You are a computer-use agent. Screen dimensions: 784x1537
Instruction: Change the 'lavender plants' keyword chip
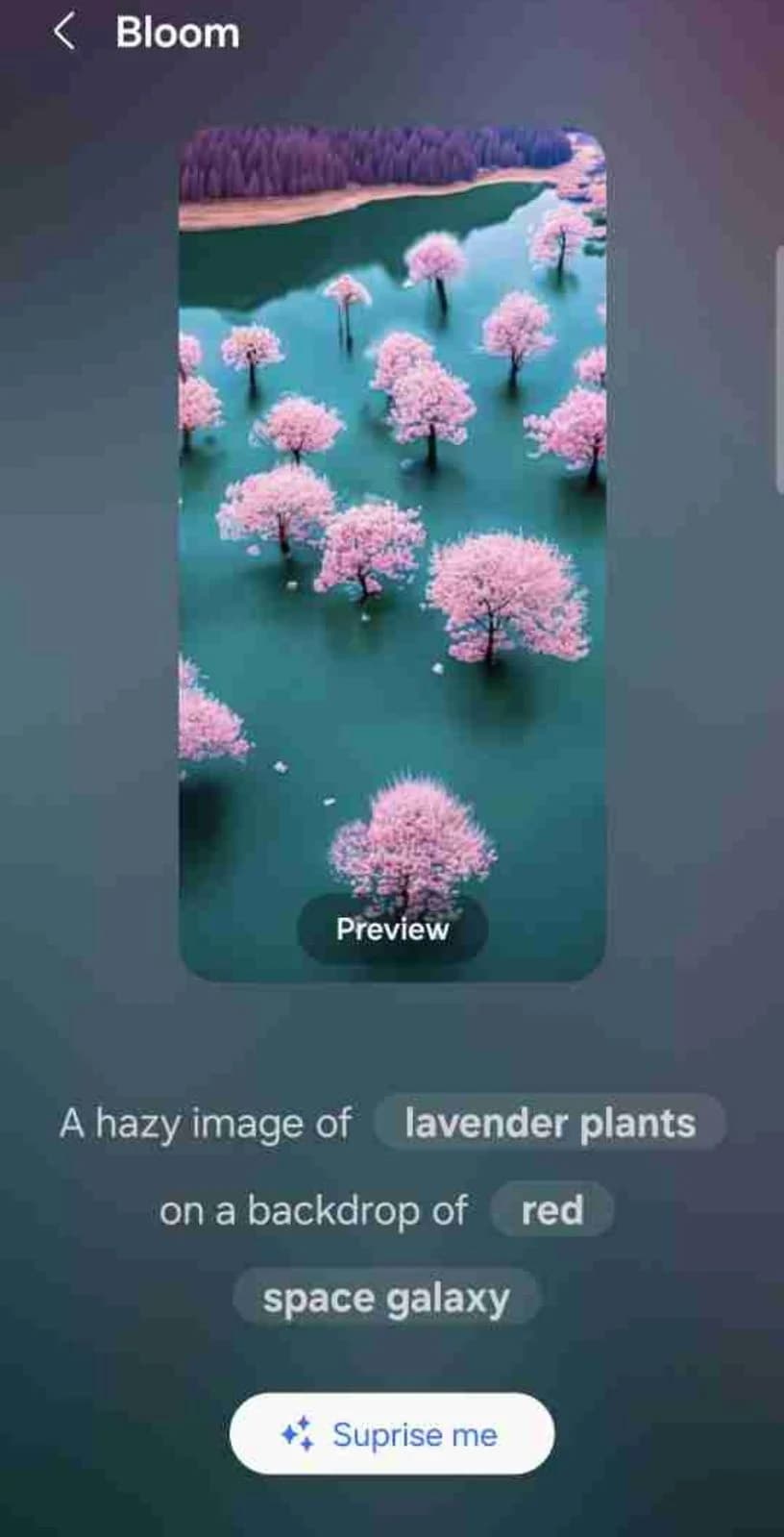(550, 1123)
